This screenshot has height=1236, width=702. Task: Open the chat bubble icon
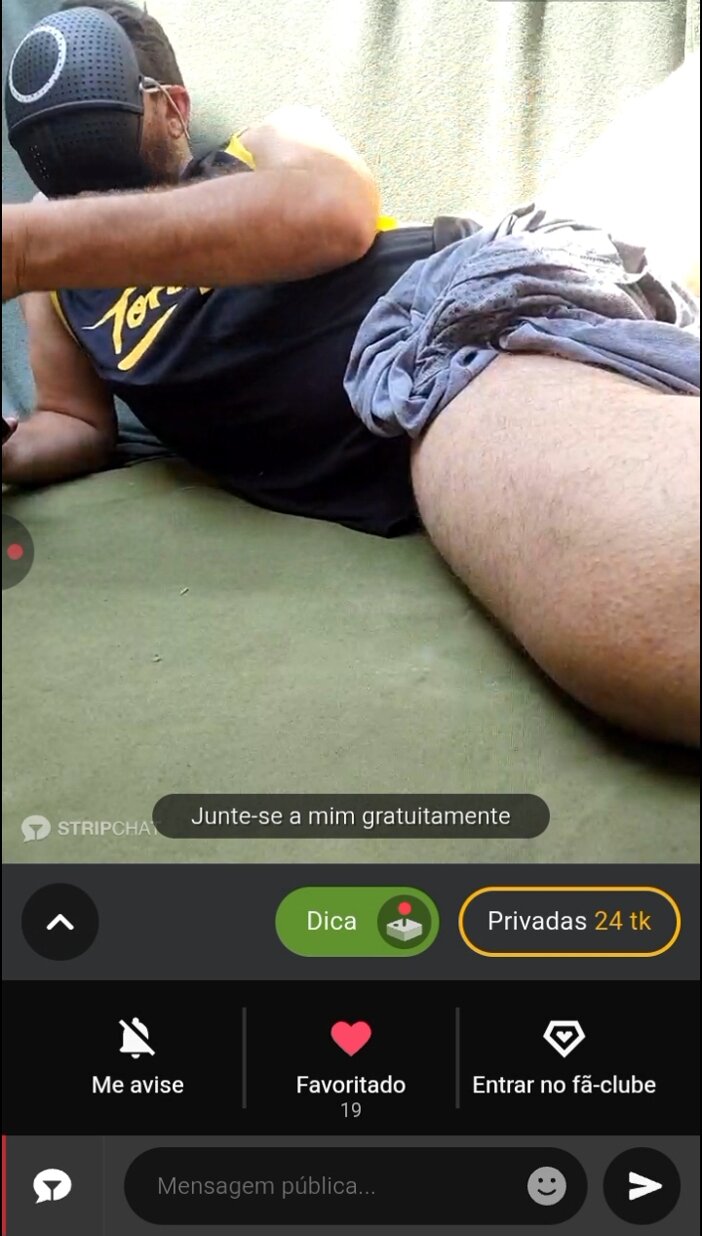(52, 1186)
